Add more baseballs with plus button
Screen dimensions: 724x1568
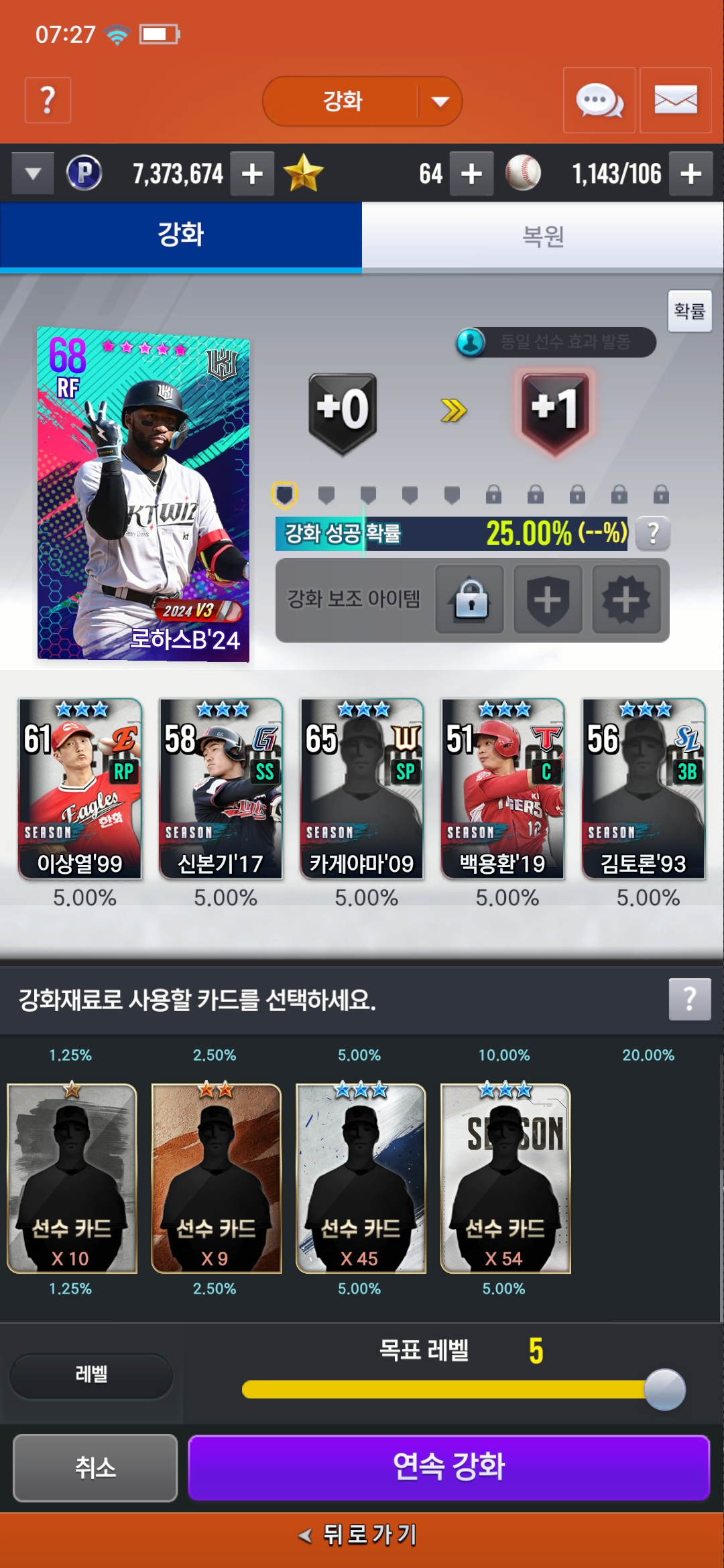(x=690, y=174)
